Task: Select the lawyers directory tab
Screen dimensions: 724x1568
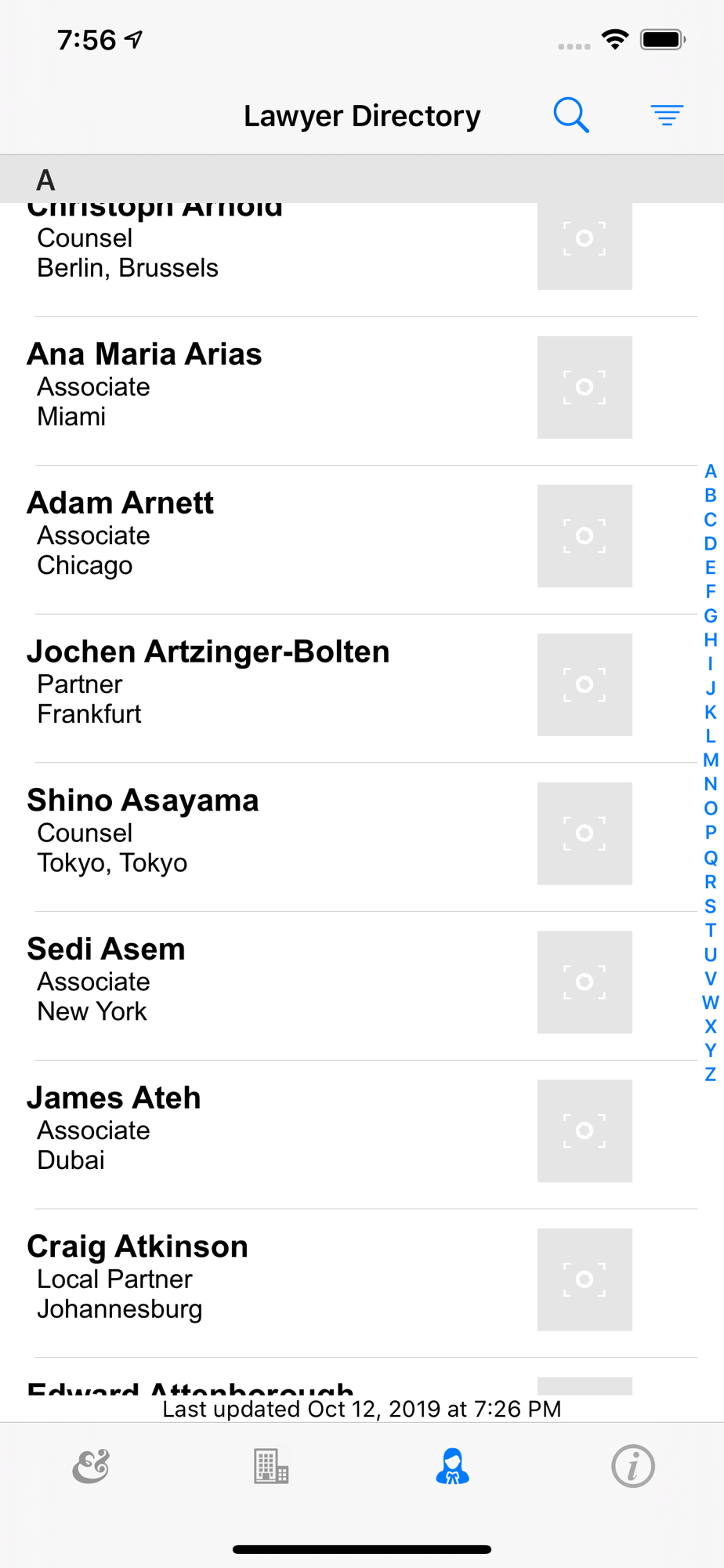Action: pos(452,1466)
